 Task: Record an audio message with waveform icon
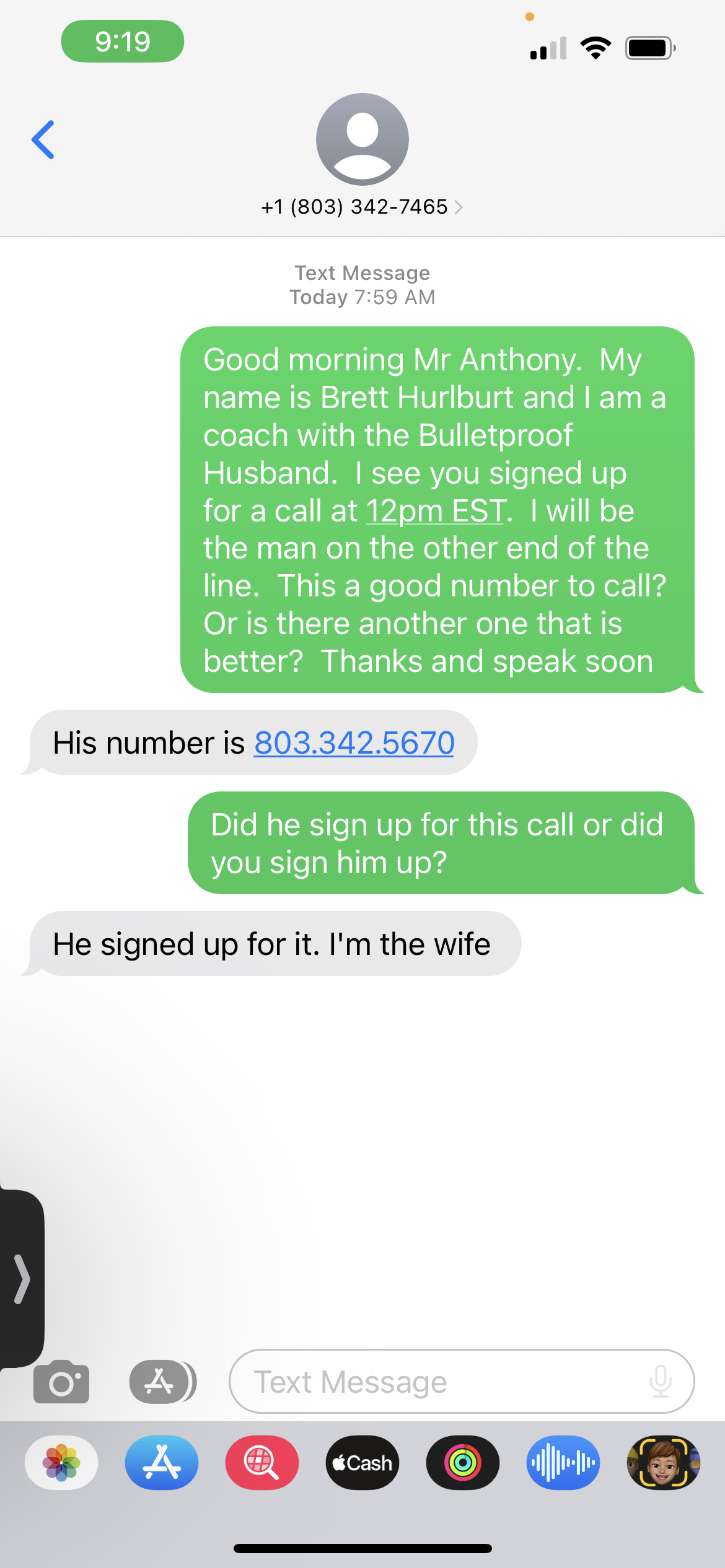pos(563,1463)
